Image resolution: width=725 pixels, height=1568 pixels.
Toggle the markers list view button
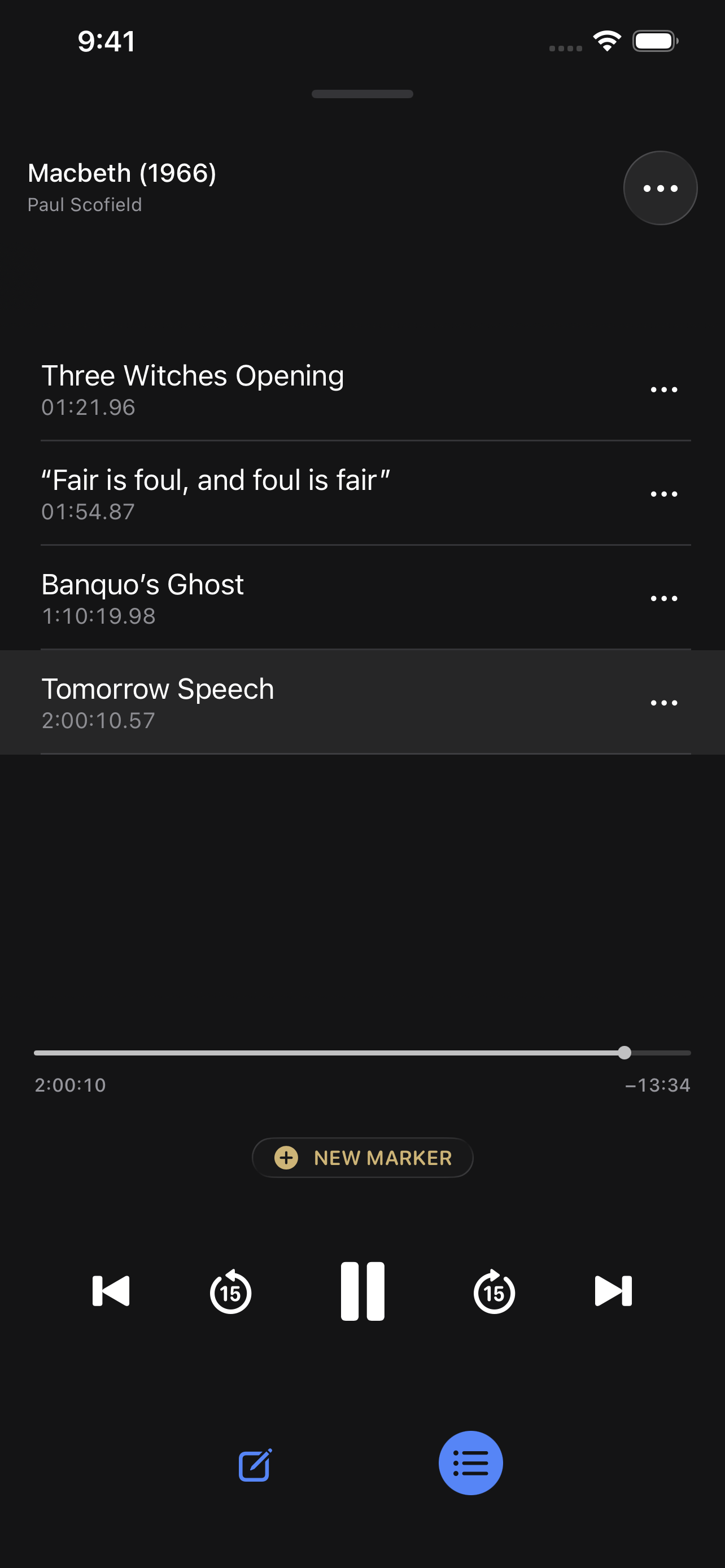point(470,1462)
